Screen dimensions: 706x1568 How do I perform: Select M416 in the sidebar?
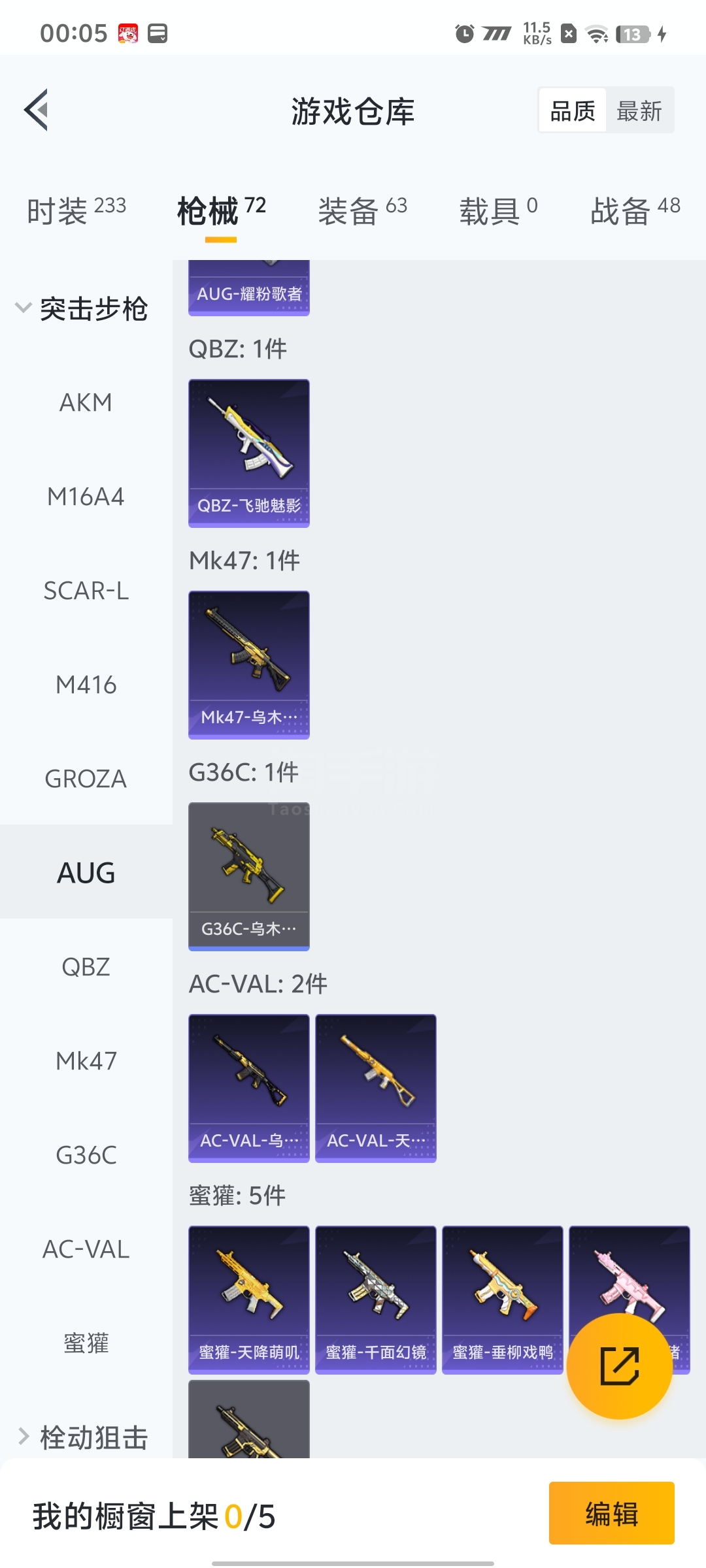click(86, 685)
